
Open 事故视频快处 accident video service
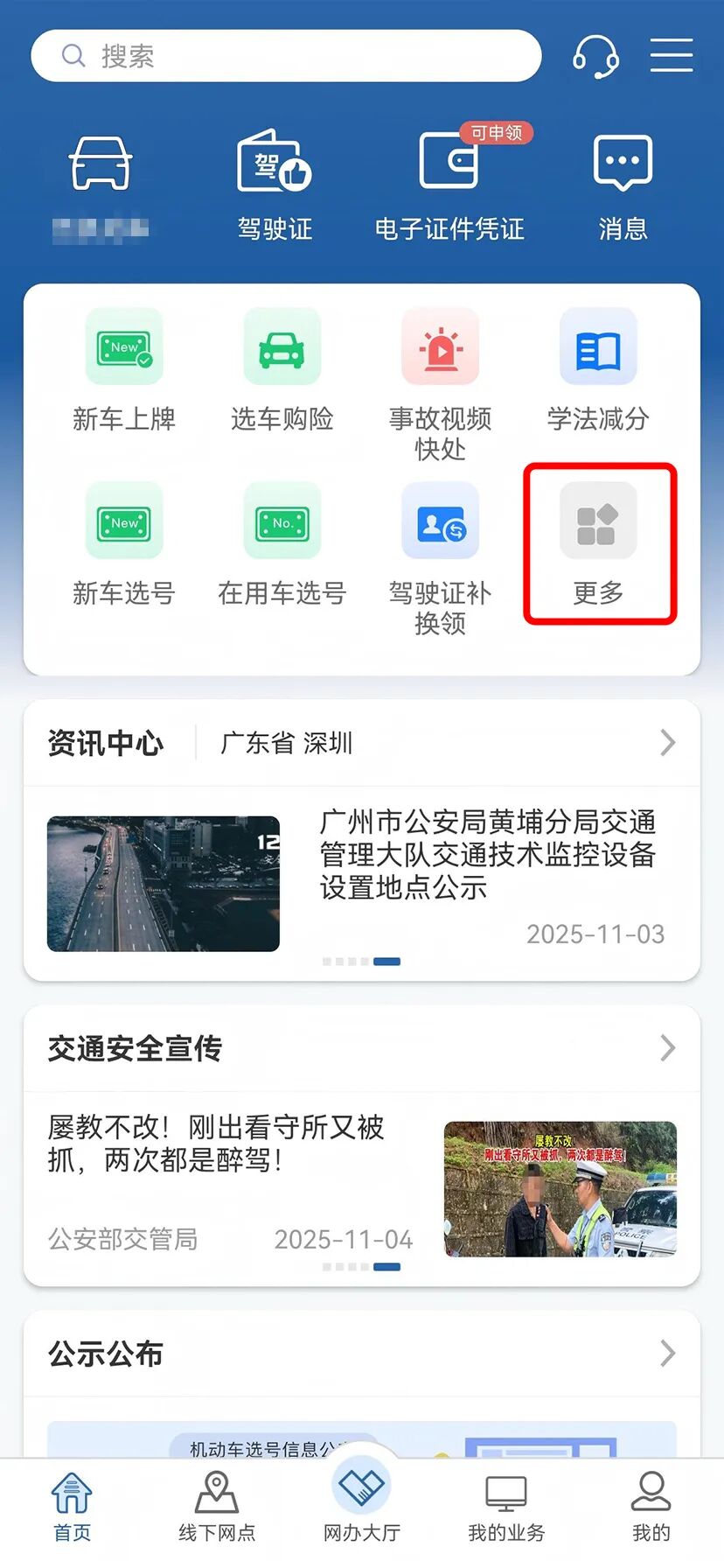coord(440,346)
